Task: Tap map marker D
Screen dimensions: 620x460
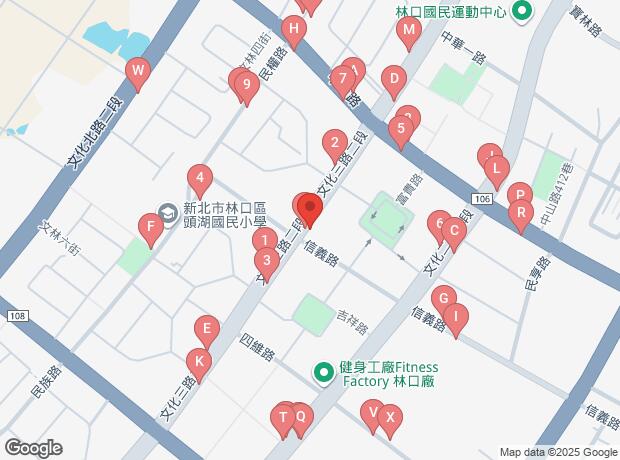Action: pos(395,80)
